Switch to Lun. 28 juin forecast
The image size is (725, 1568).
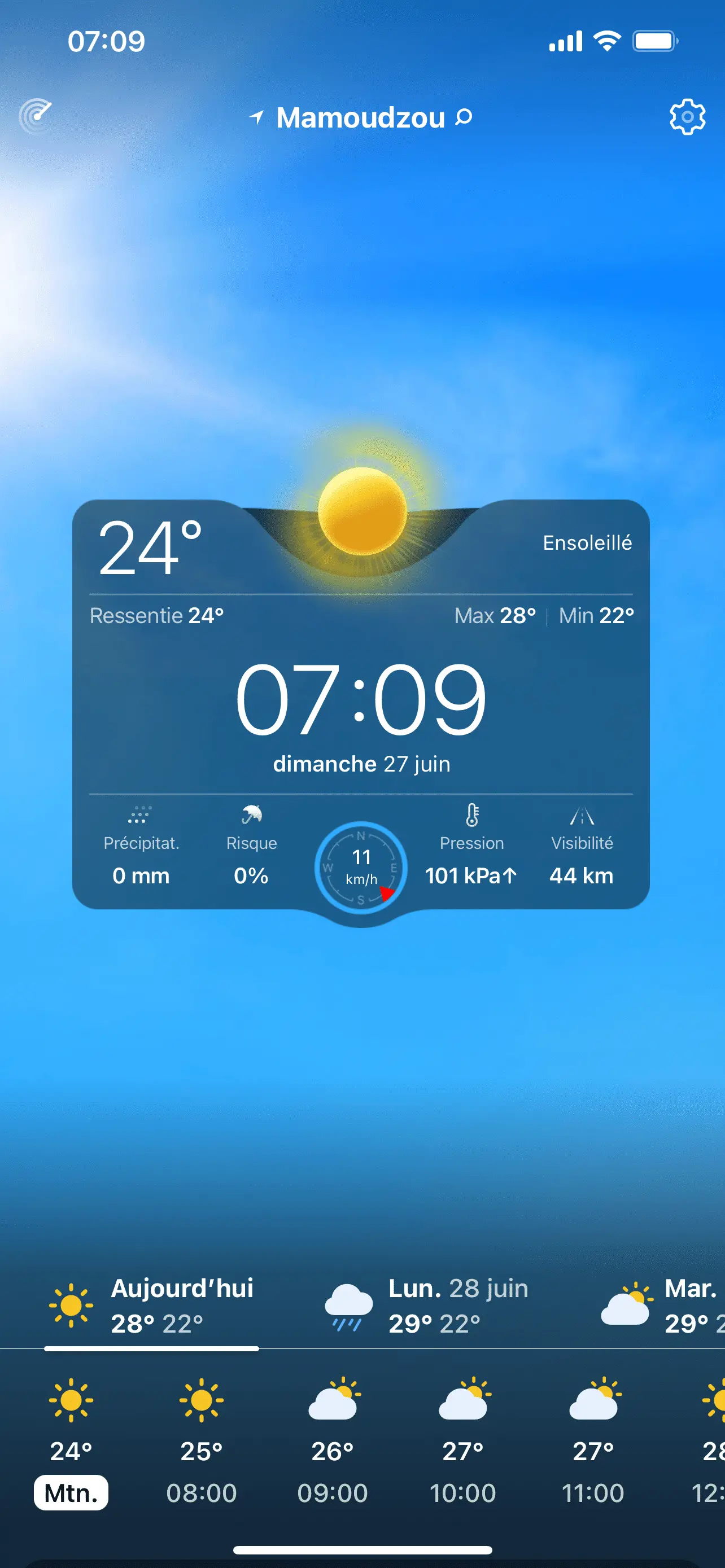pos(427,1305)
